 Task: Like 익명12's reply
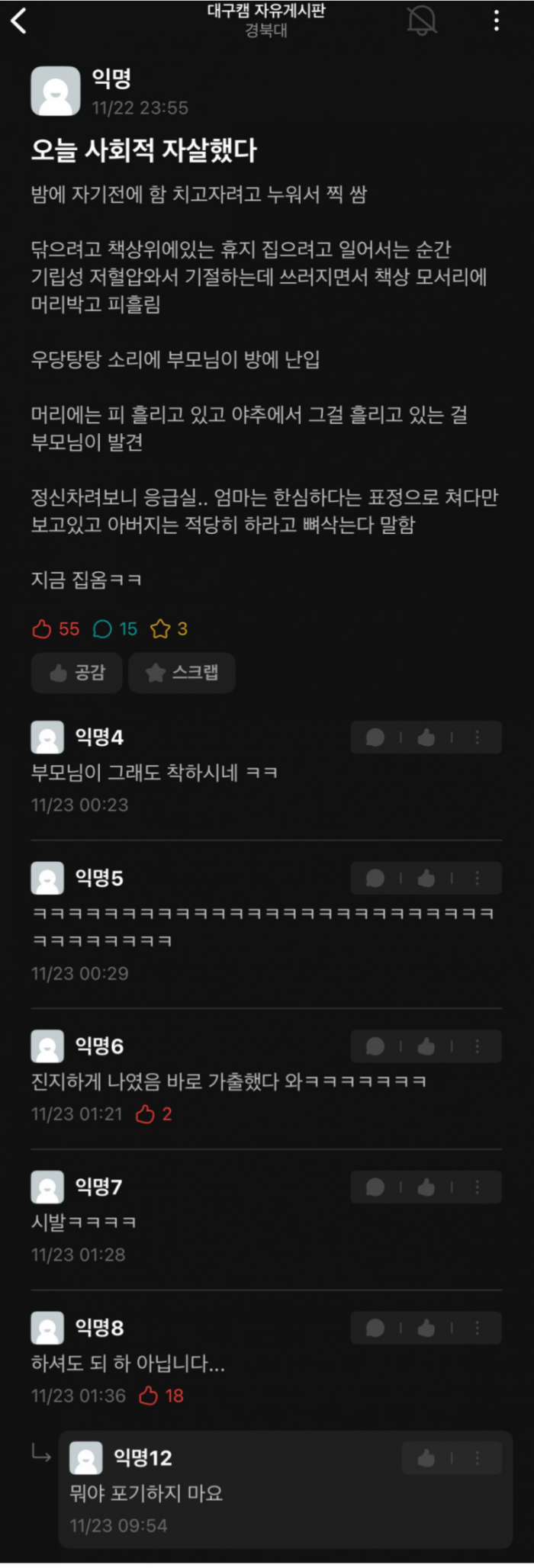[426, 1459]
